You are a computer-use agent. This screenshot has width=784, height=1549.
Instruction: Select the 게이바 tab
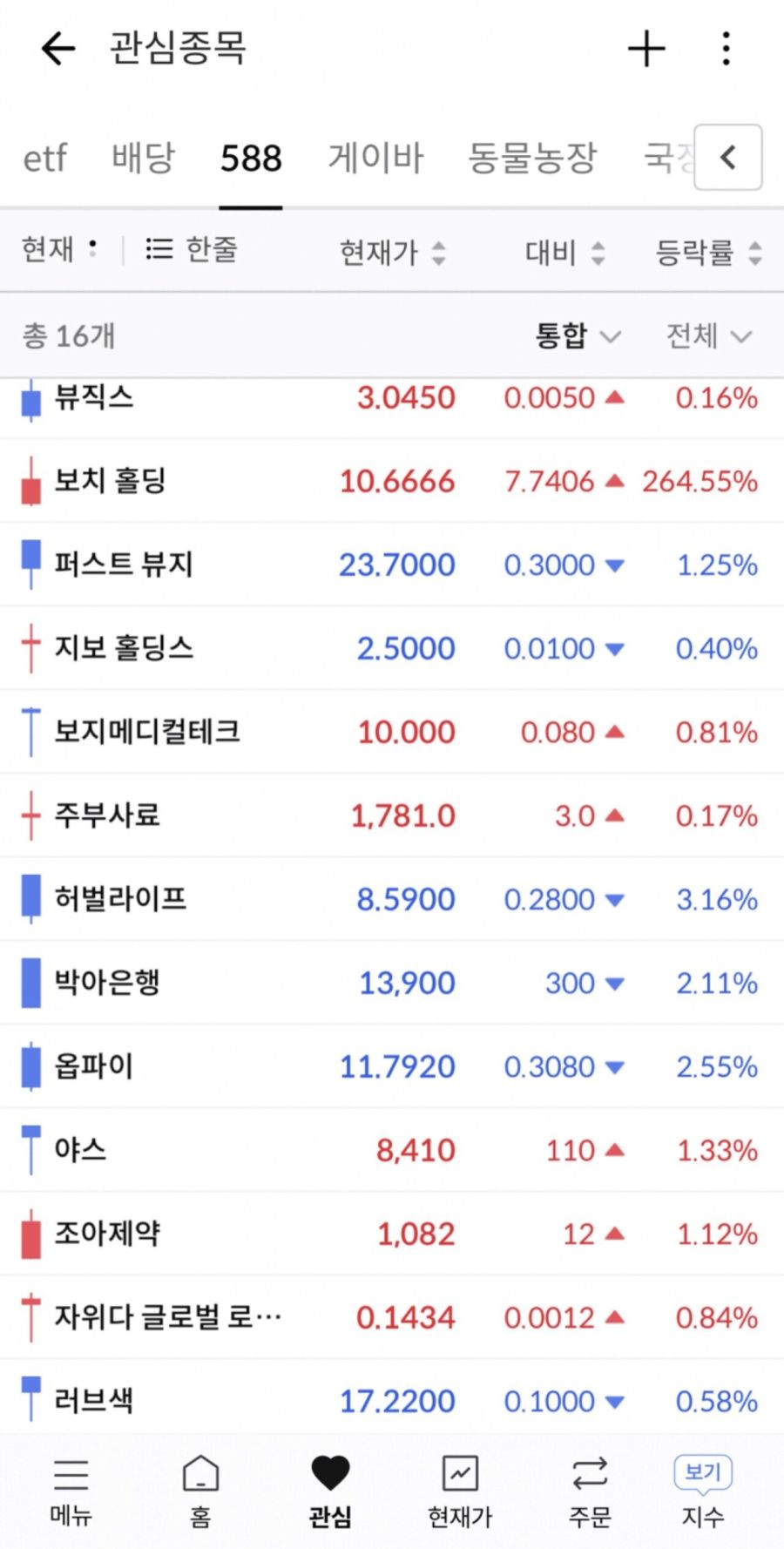tap(375, 159)
